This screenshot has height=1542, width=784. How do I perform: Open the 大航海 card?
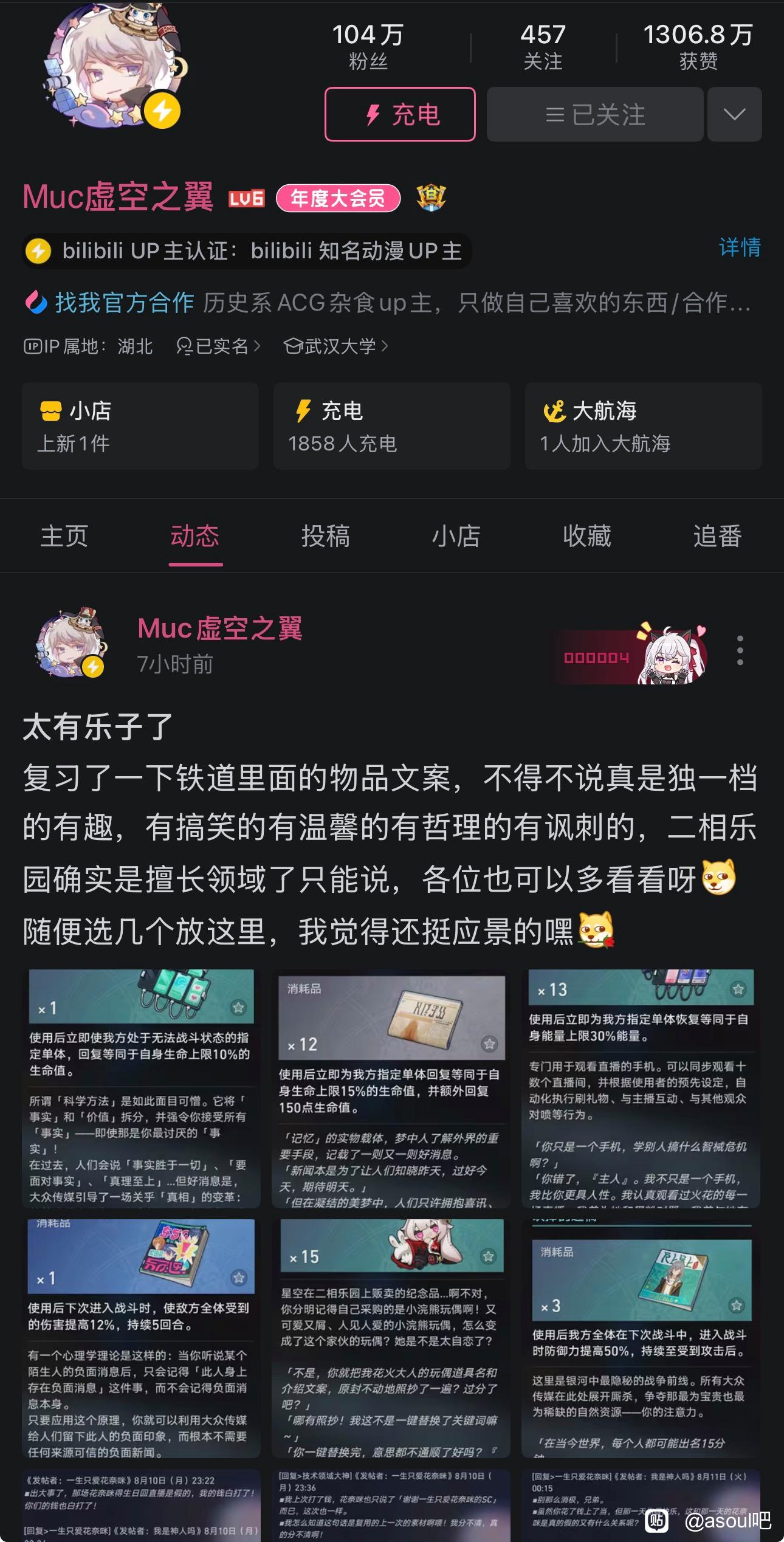(x=643, y=426)
